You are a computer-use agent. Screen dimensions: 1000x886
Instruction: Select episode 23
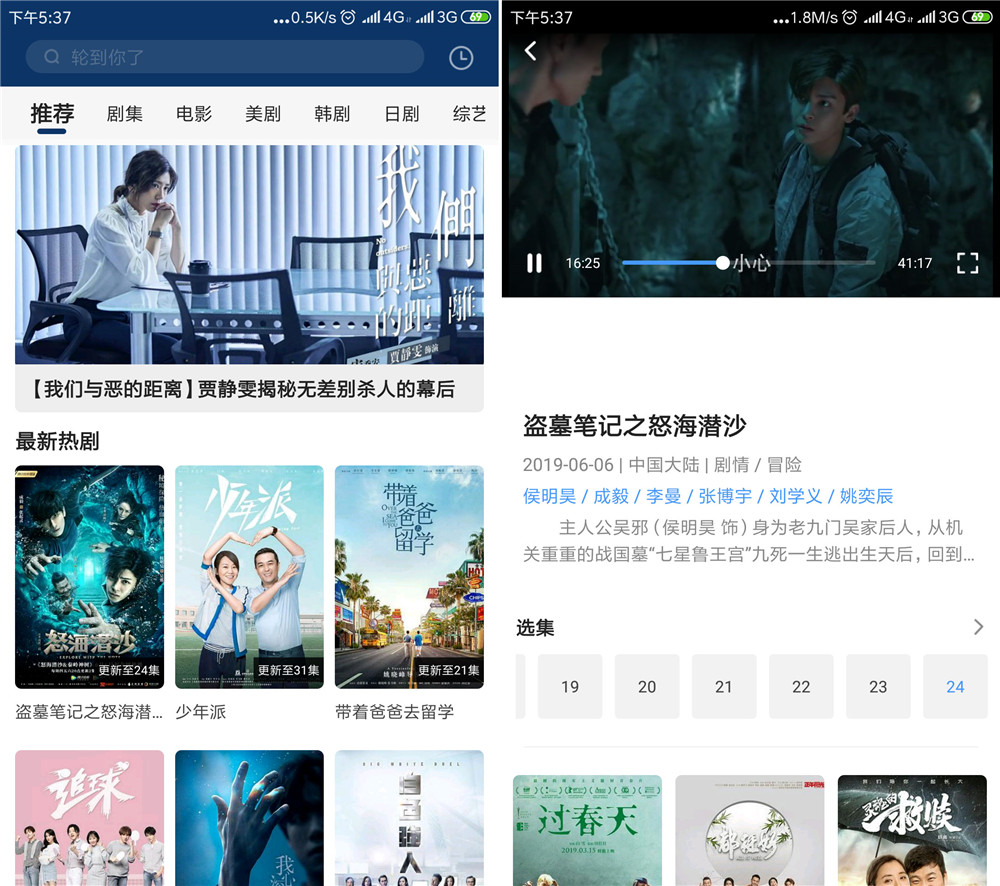[878, 687]
